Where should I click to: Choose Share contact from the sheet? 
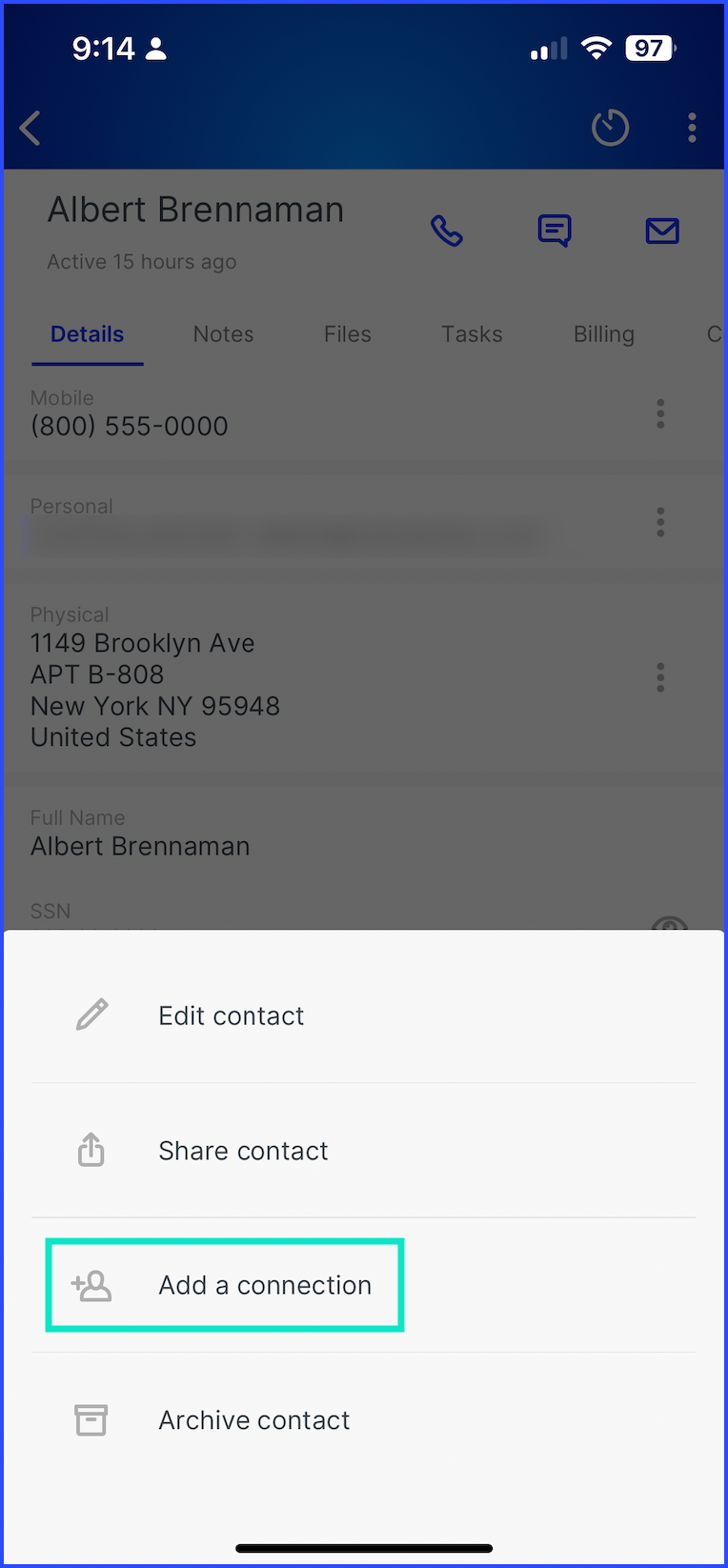363,1151
